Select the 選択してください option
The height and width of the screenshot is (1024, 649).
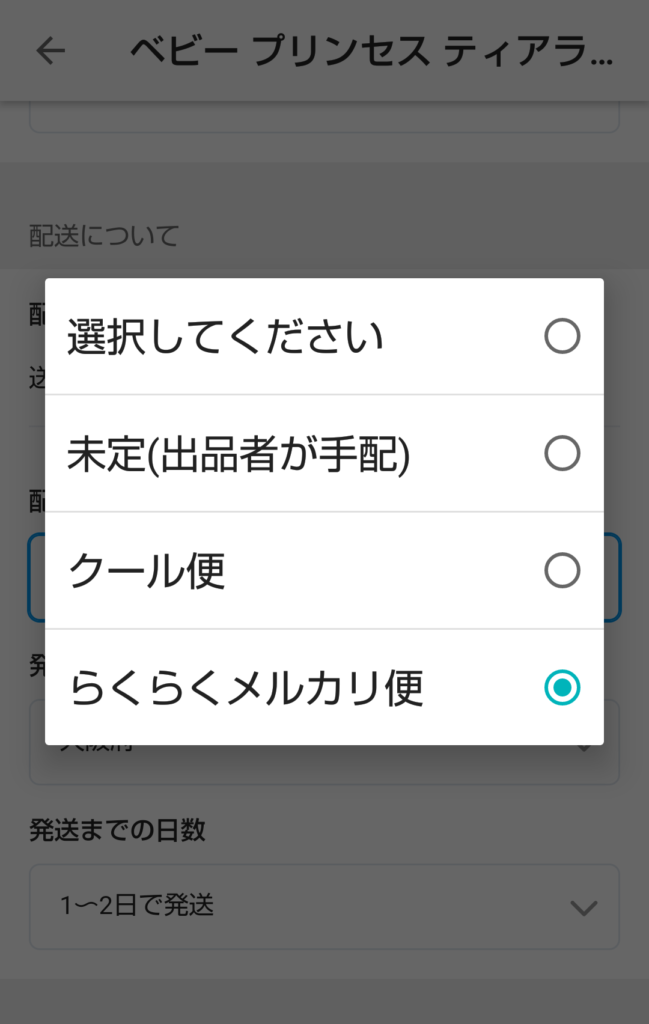(x=323, y=337)
